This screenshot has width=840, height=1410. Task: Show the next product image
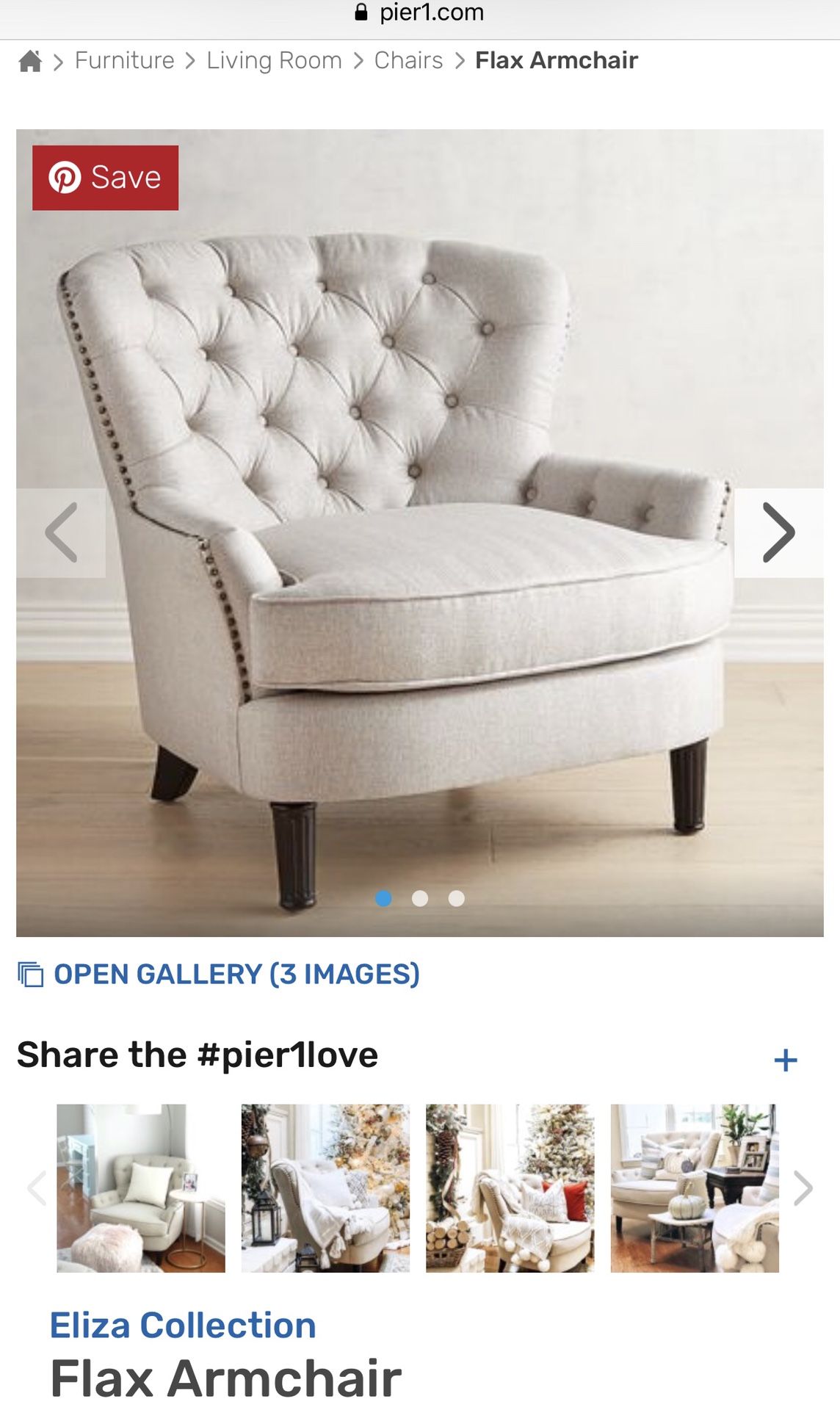[779, 532]
